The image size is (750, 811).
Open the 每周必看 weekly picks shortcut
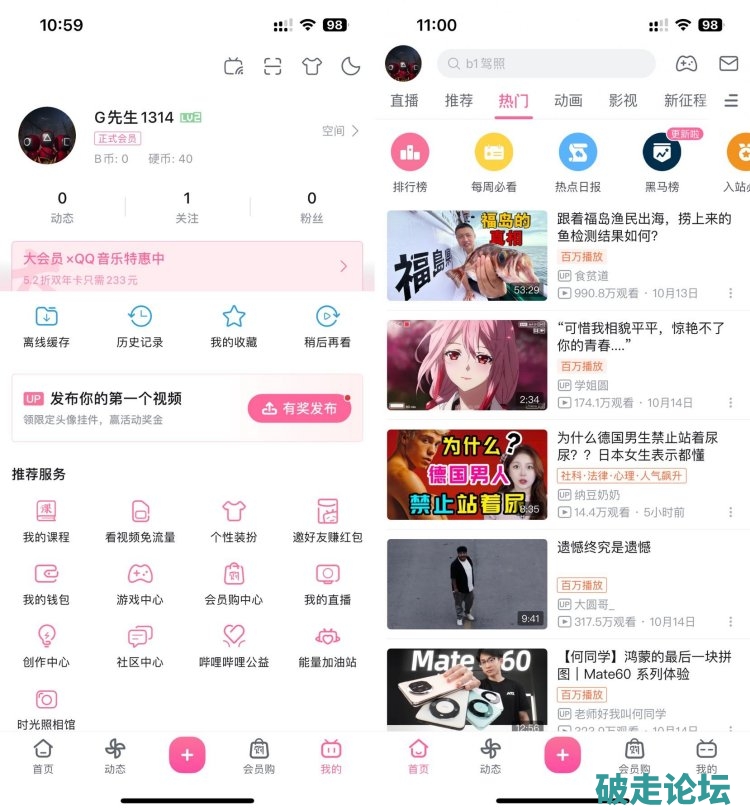tap(494, 162)
